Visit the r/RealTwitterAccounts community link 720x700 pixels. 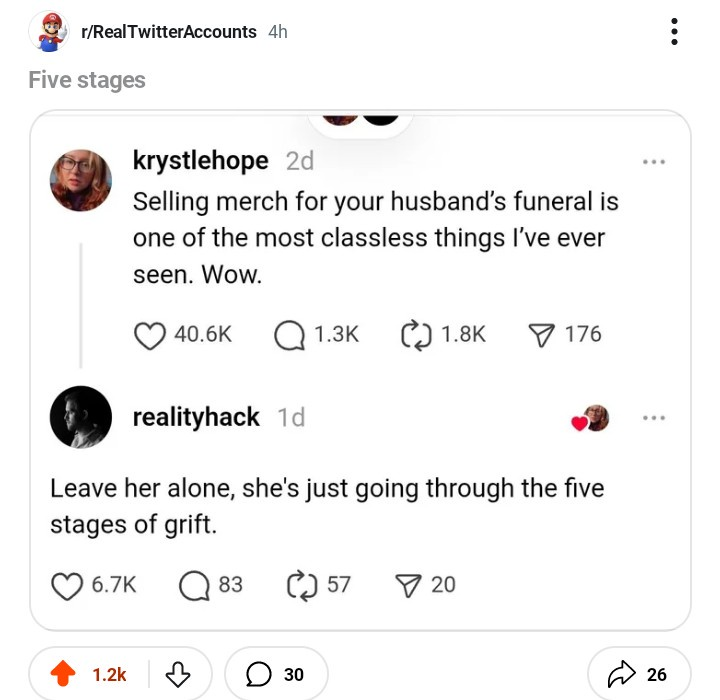click(x=168, y=32)
